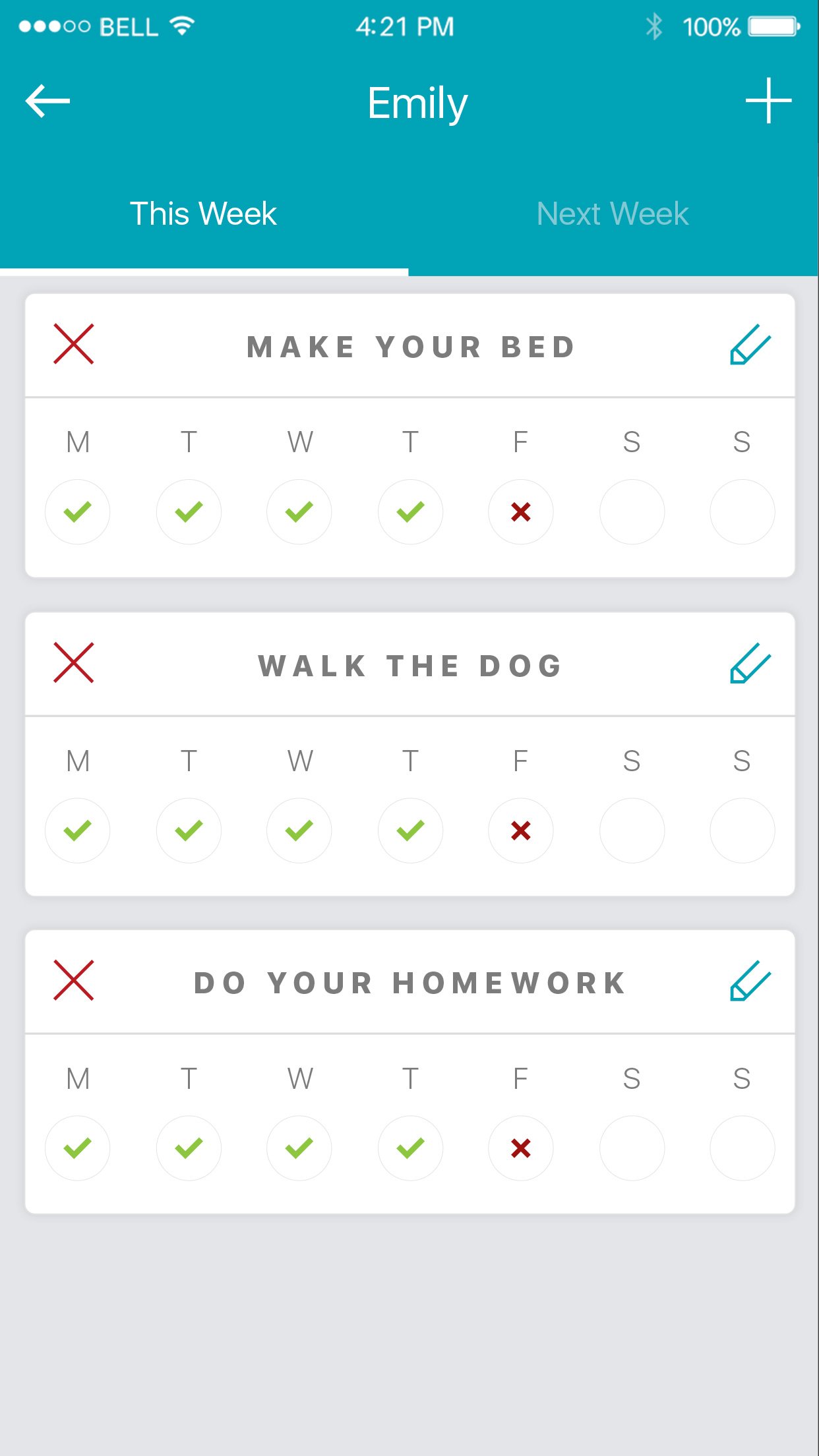
Task: Clear Wednesday check on Do Your Homework
Action: [x=299, y=1148]
